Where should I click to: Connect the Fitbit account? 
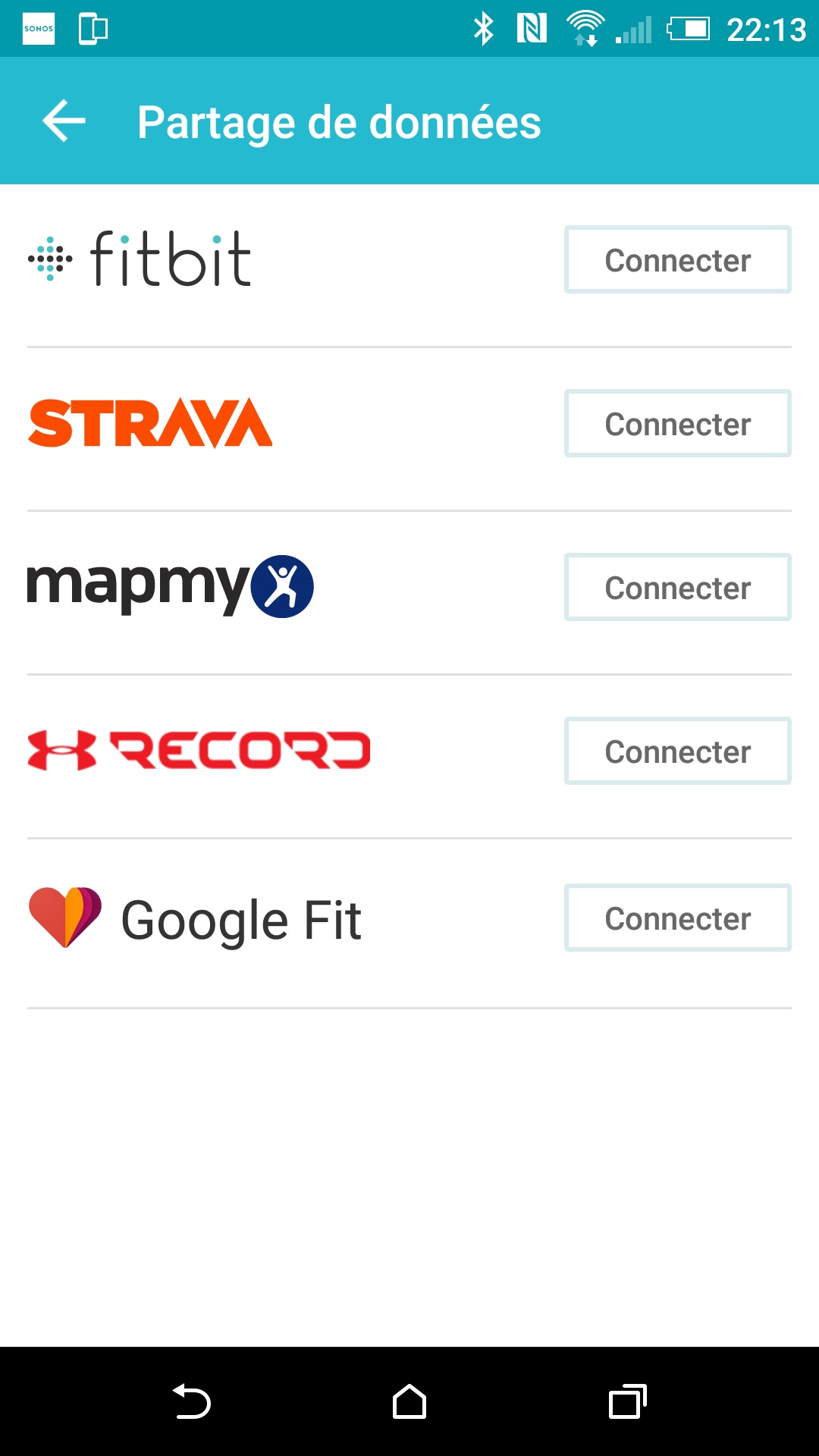[x=677, y=259]
